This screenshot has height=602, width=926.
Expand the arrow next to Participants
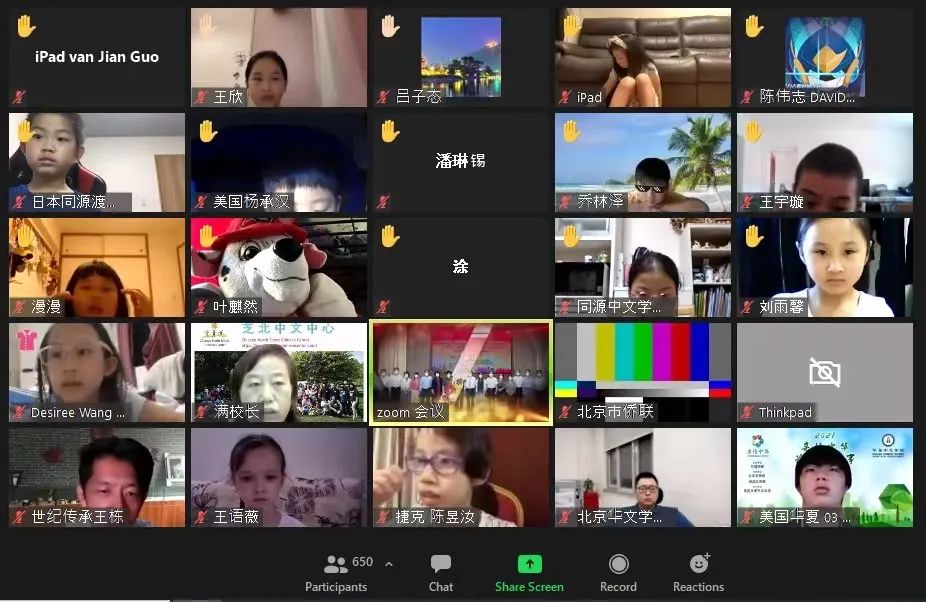[x=389, y=564]
